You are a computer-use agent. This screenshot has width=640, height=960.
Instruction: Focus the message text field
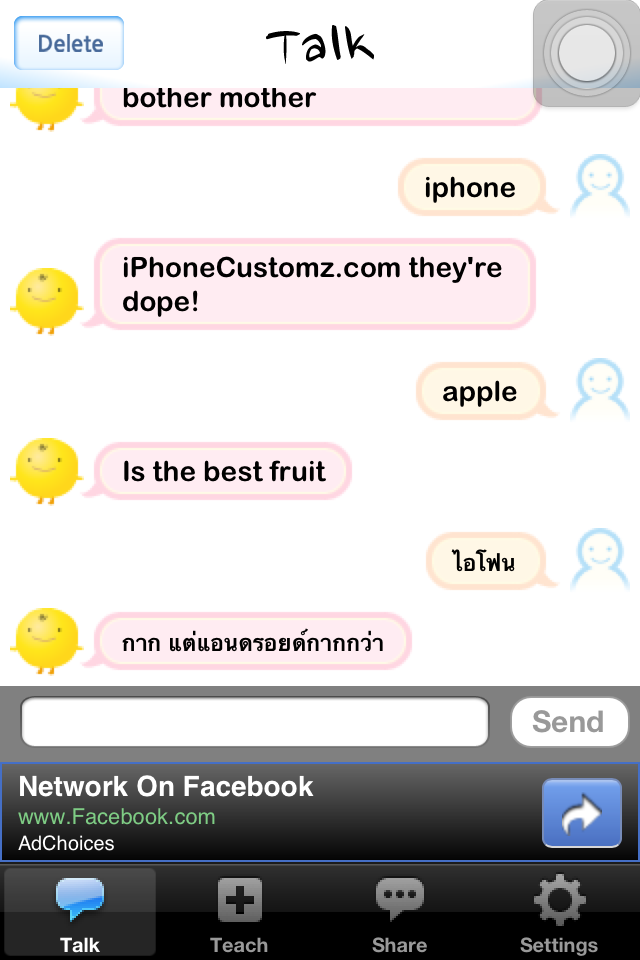coord(254,722)
